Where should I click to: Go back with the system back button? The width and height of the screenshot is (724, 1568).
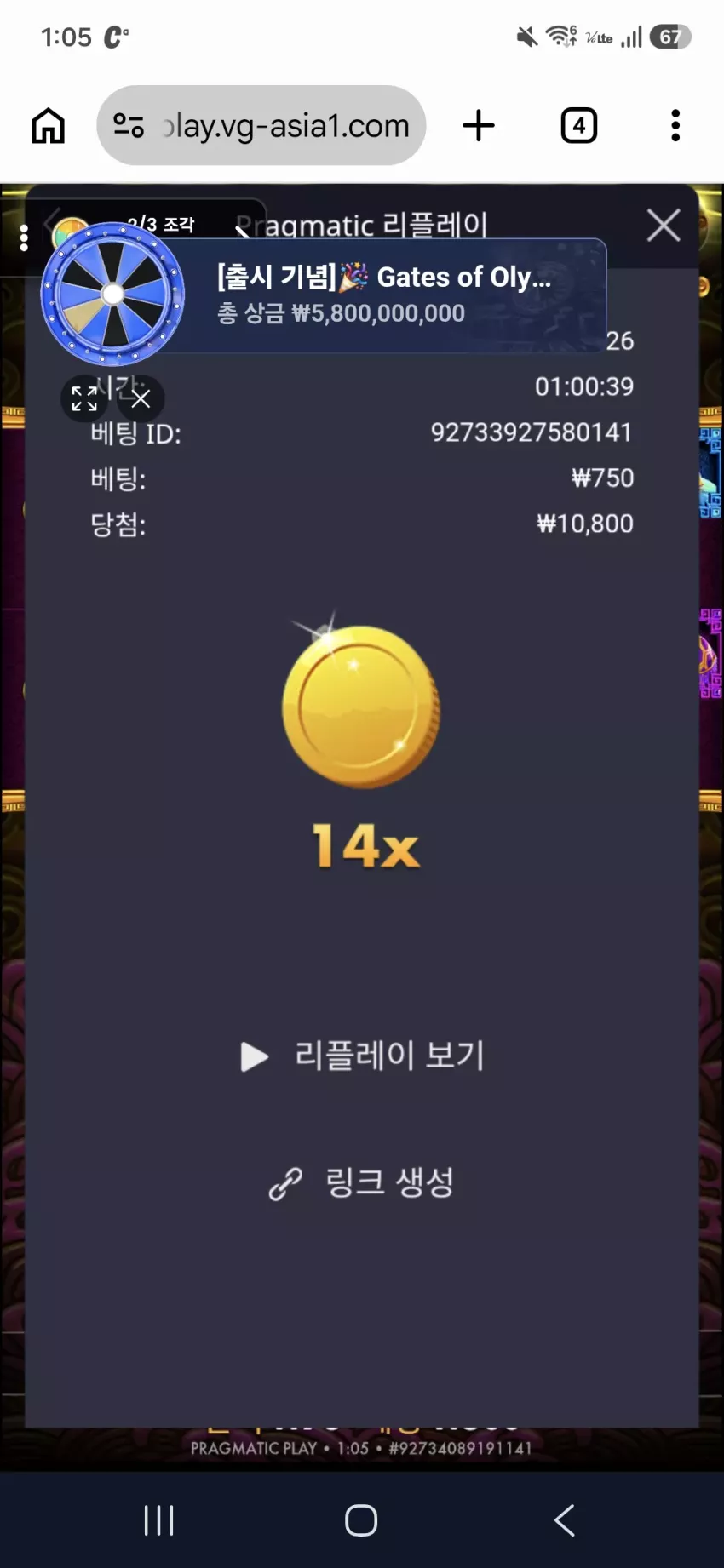click(565, 1519)
